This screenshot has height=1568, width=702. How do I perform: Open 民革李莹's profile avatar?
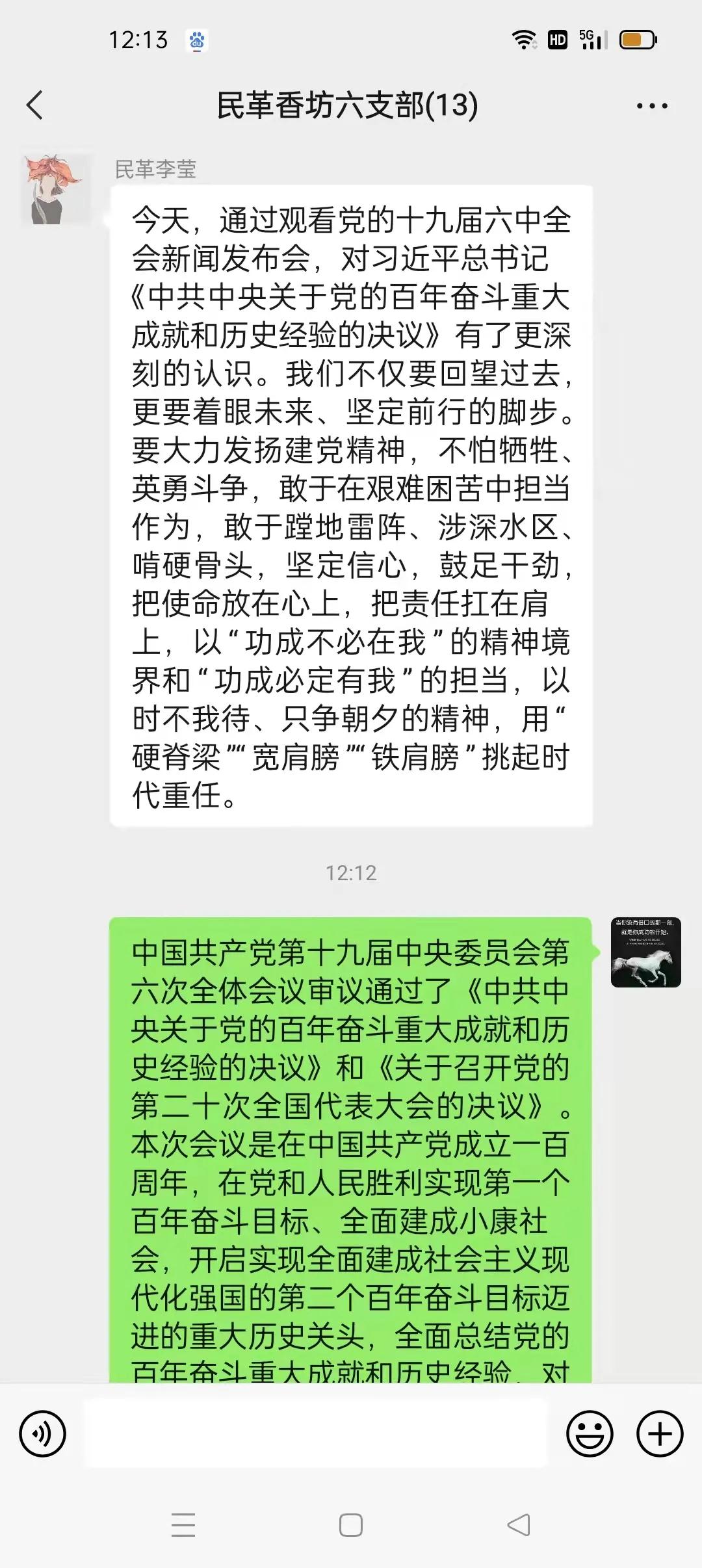(x=57, y=190)
